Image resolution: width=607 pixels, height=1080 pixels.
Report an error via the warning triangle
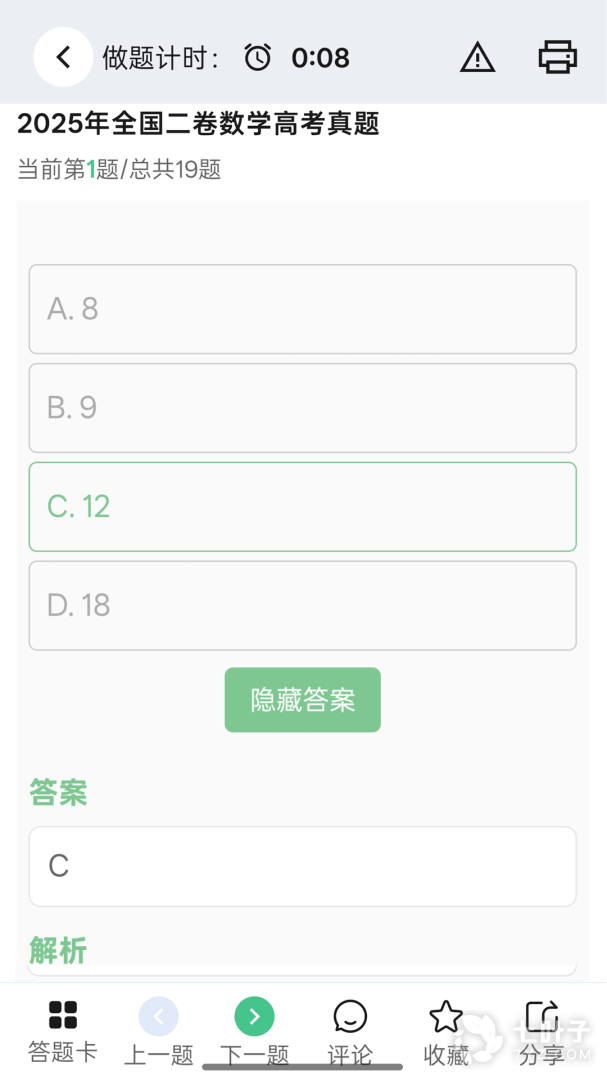[477, 57]
